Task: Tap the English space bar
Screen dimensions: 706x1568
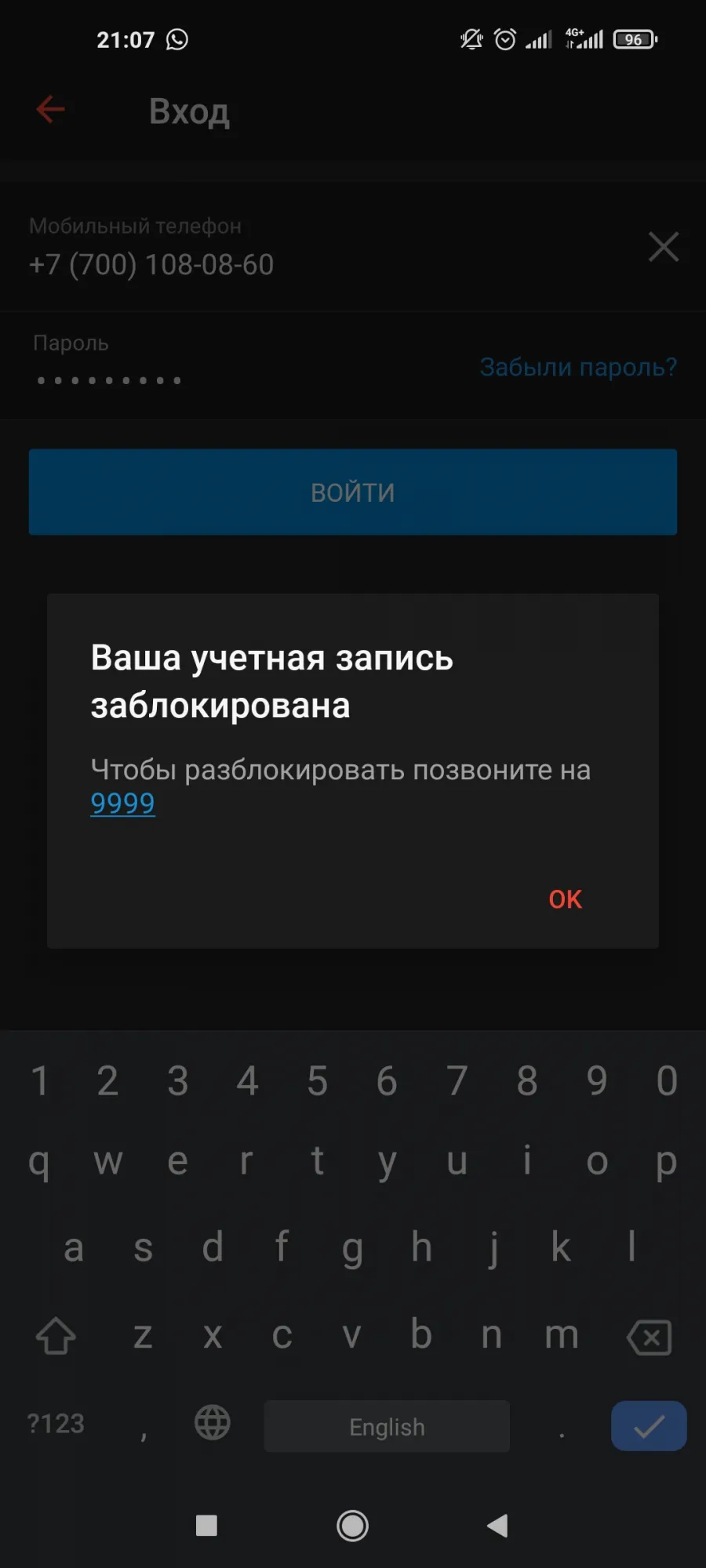Action: click(x=387, y=1426)
